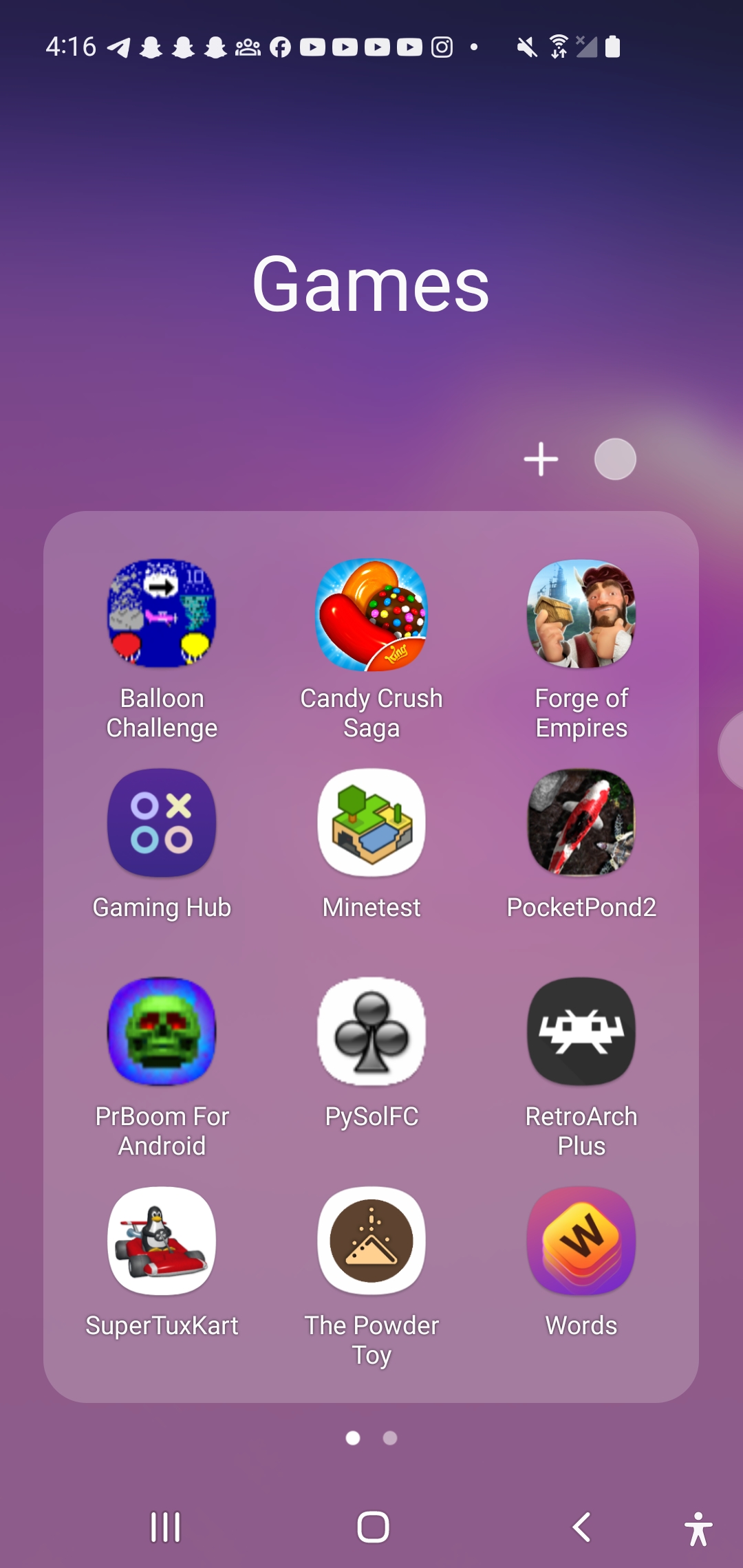Add apps to the Games folder

(541, 459)
